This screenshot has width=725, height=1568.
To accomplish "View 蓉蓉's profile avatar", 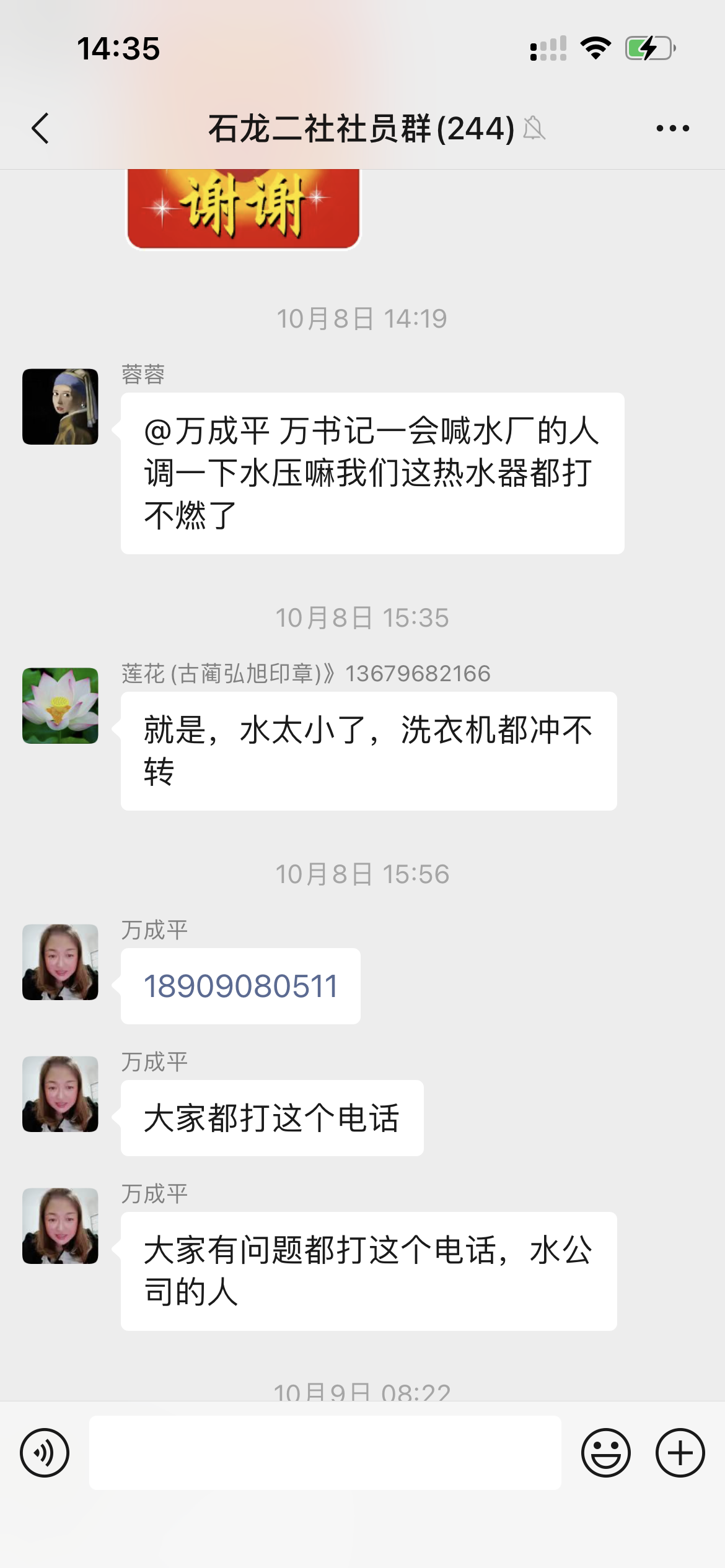I will [60, 407].
